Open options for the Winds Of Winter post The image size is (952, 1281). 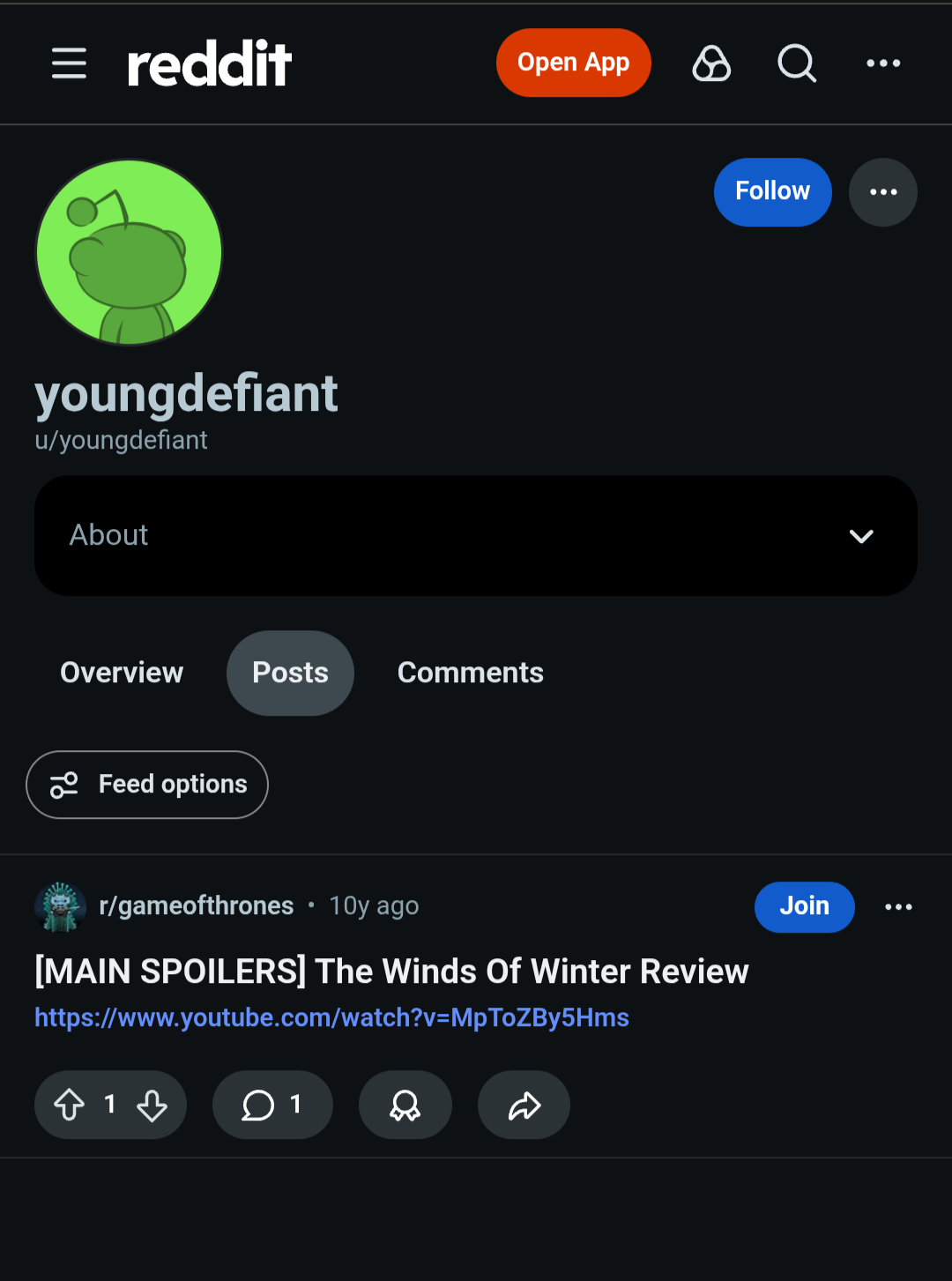[898, 906]
